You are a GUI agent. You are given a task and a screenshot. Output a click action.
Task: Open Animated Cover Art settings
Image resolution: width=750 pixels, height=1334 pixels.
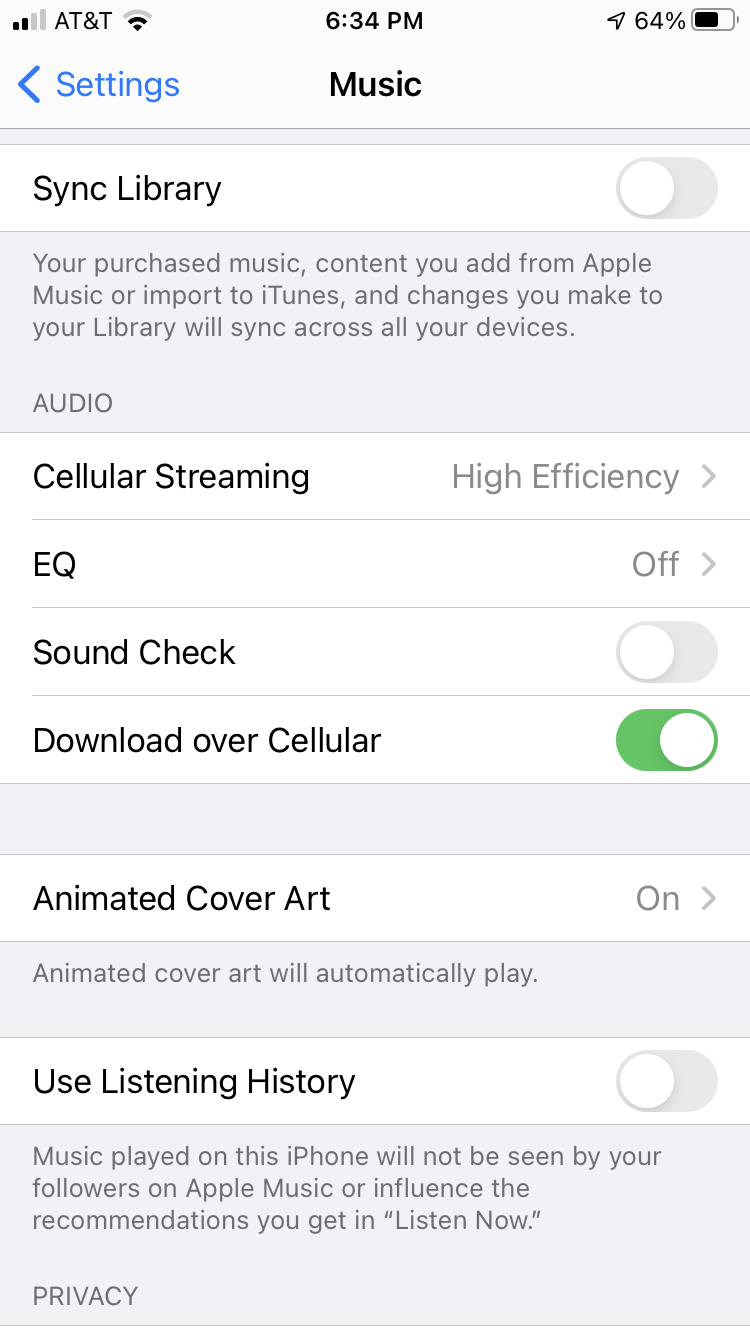point(375,899)
